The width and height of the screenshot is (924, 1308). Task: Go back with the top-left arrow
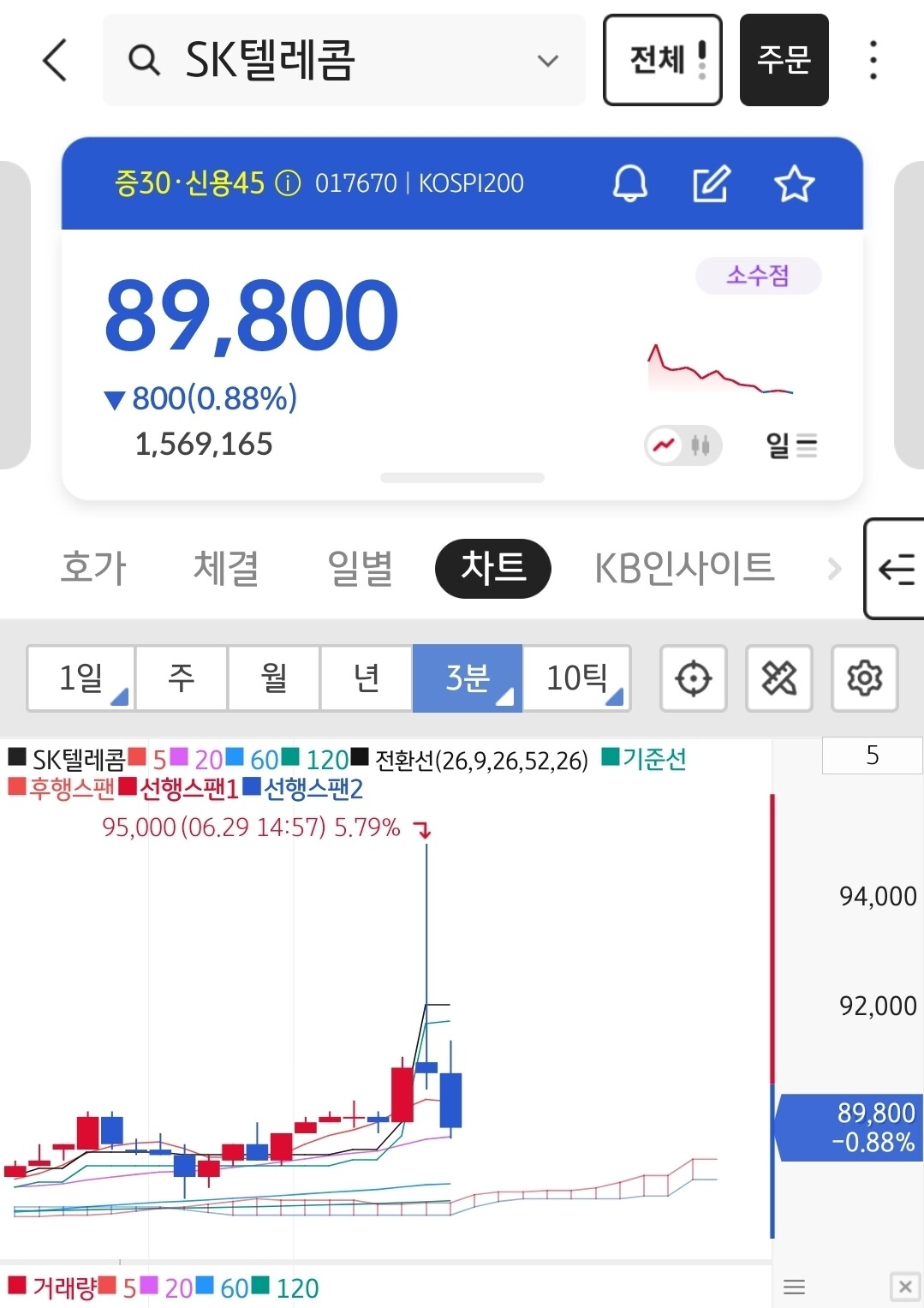point(56,60)
